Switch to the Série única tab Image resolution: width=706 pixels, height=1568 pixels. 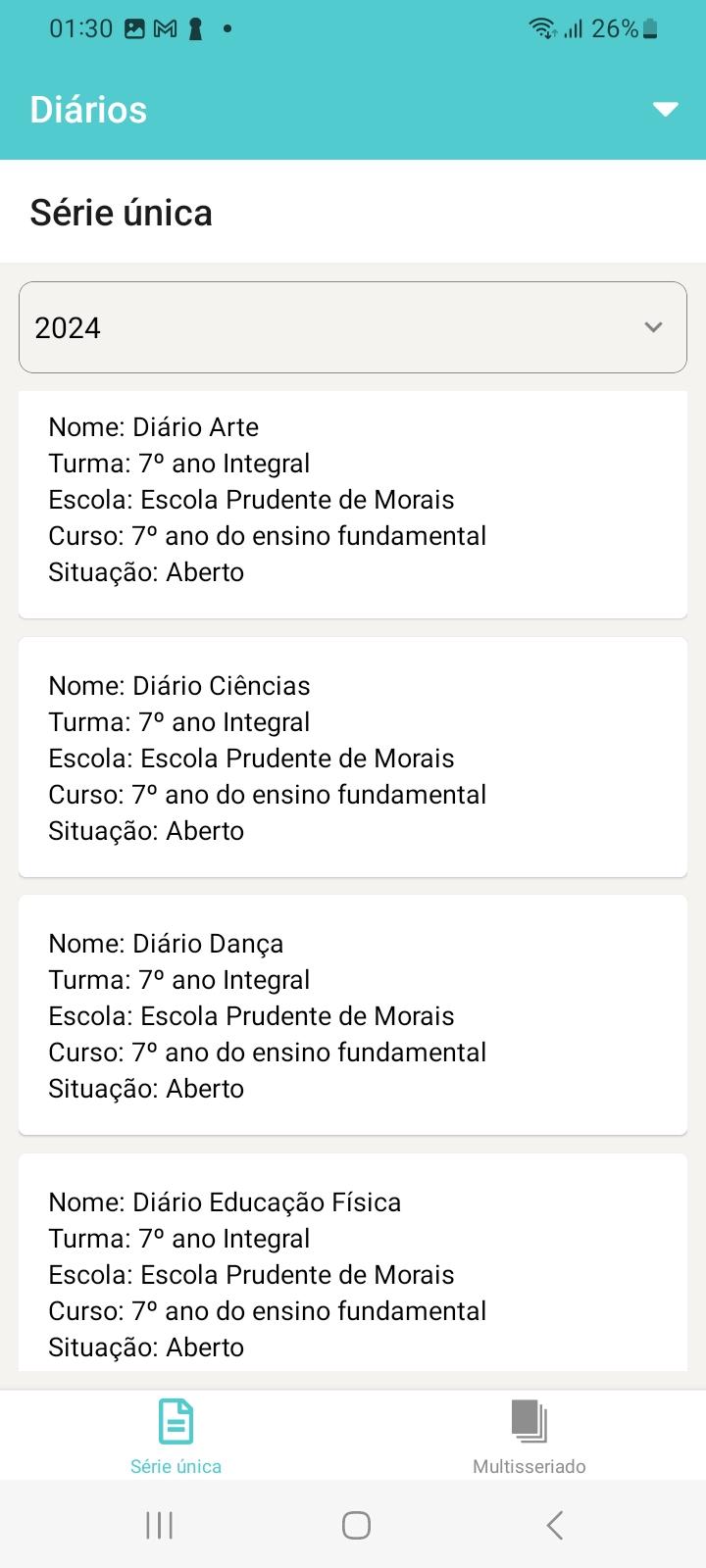coord(176,1436)
